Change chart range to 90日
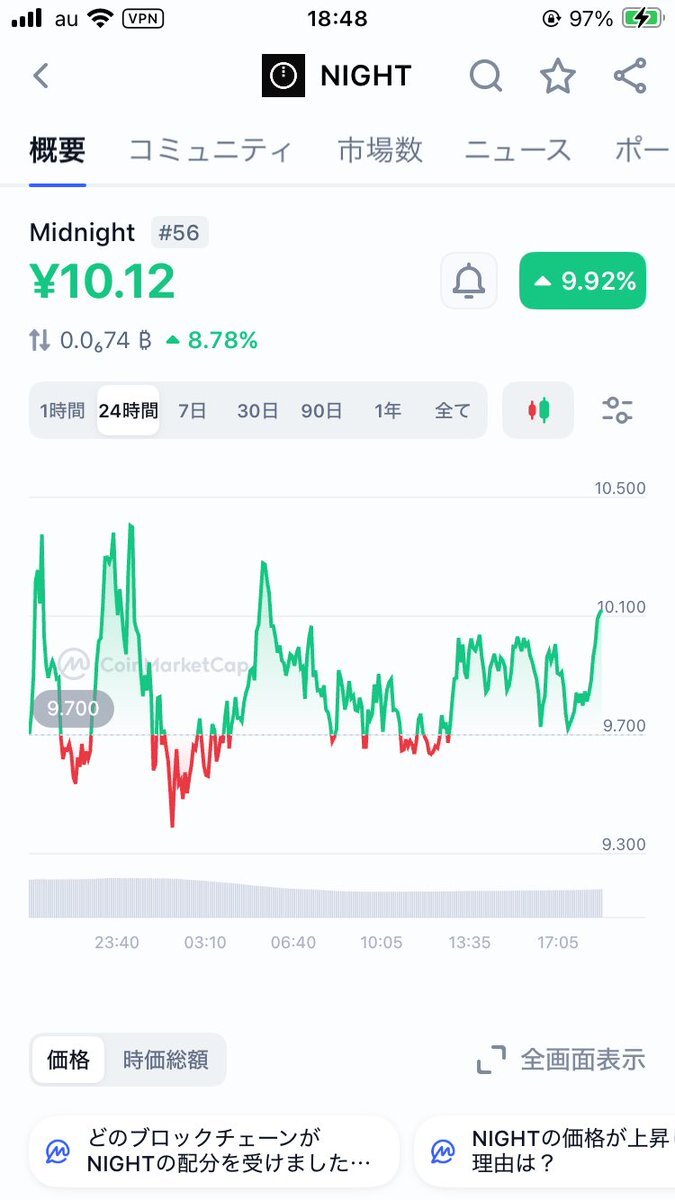Image resolution: width=675 pixels, height=1200 pixels. 322,410
